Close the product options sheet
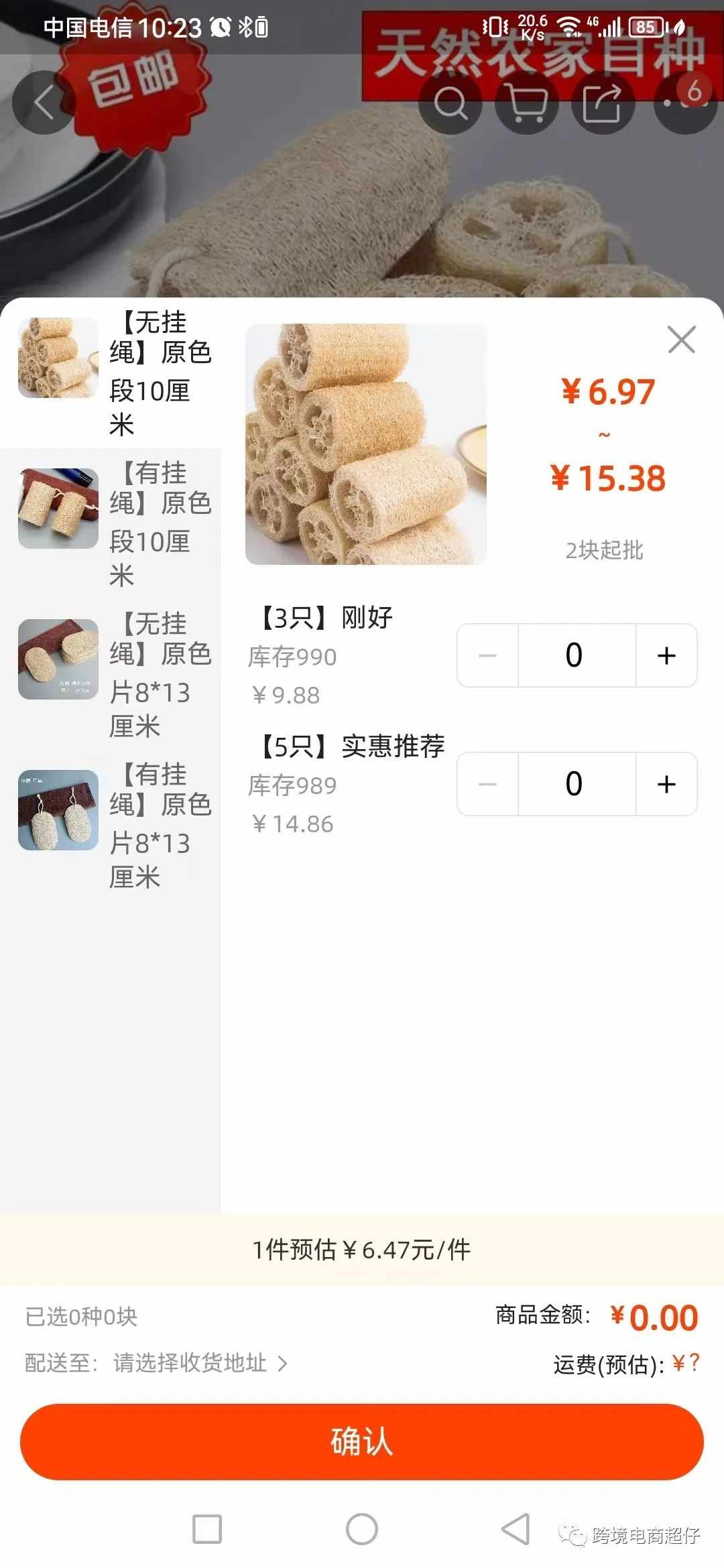724x1568 pixels. (682, 340)
